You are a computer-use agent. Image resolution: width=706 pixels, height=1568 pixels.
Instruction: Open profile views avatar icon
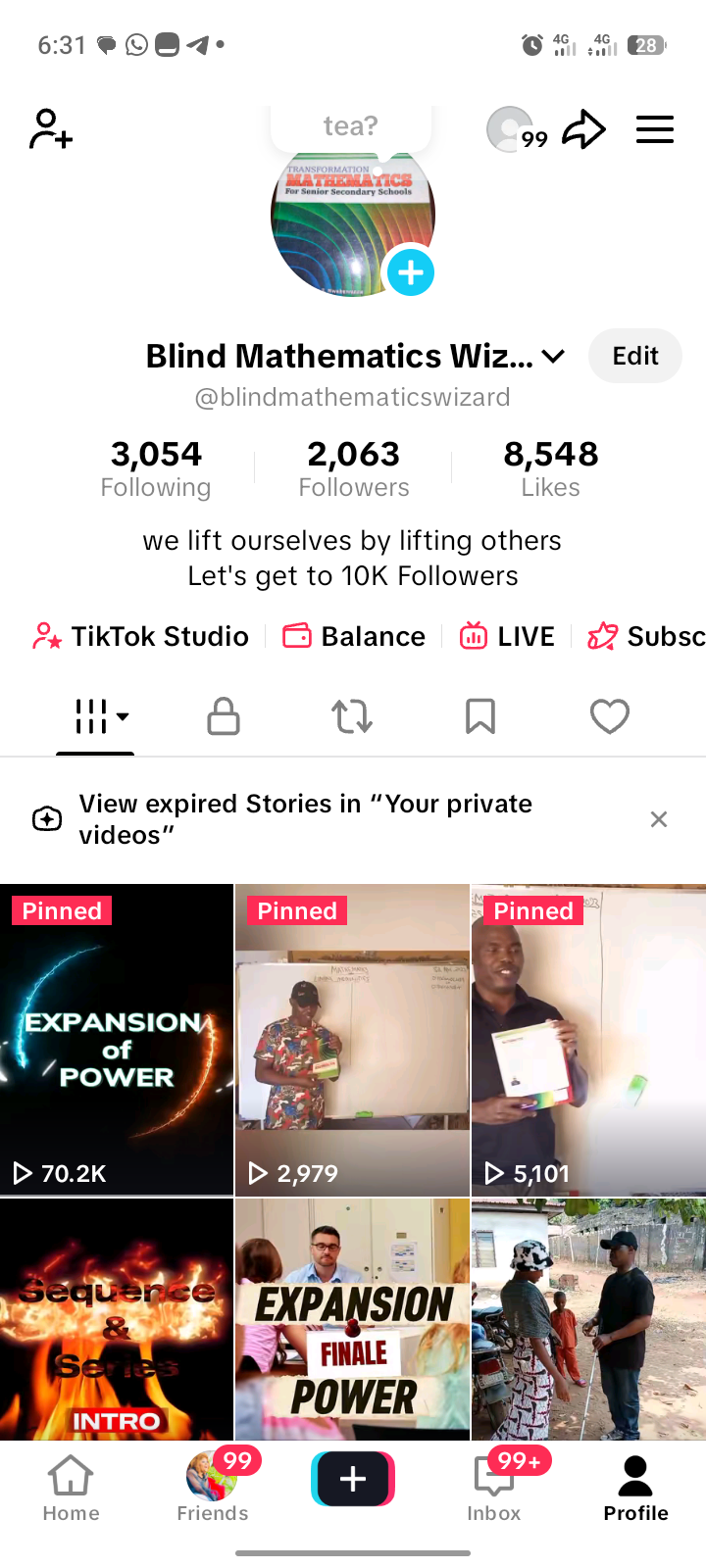point(510,129)
